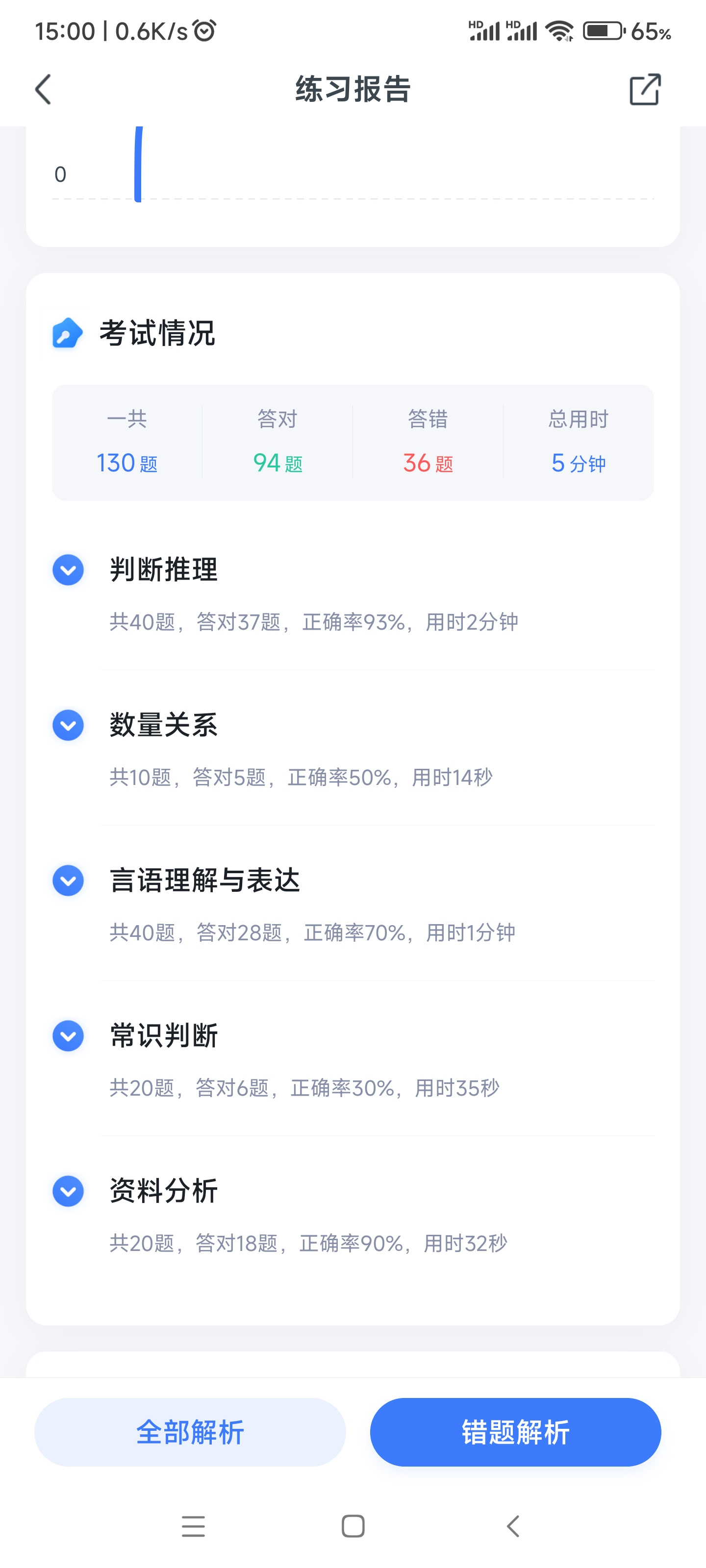View 错题解析 for wrong answers
706x1568 pixels.
coord(515,1432)
